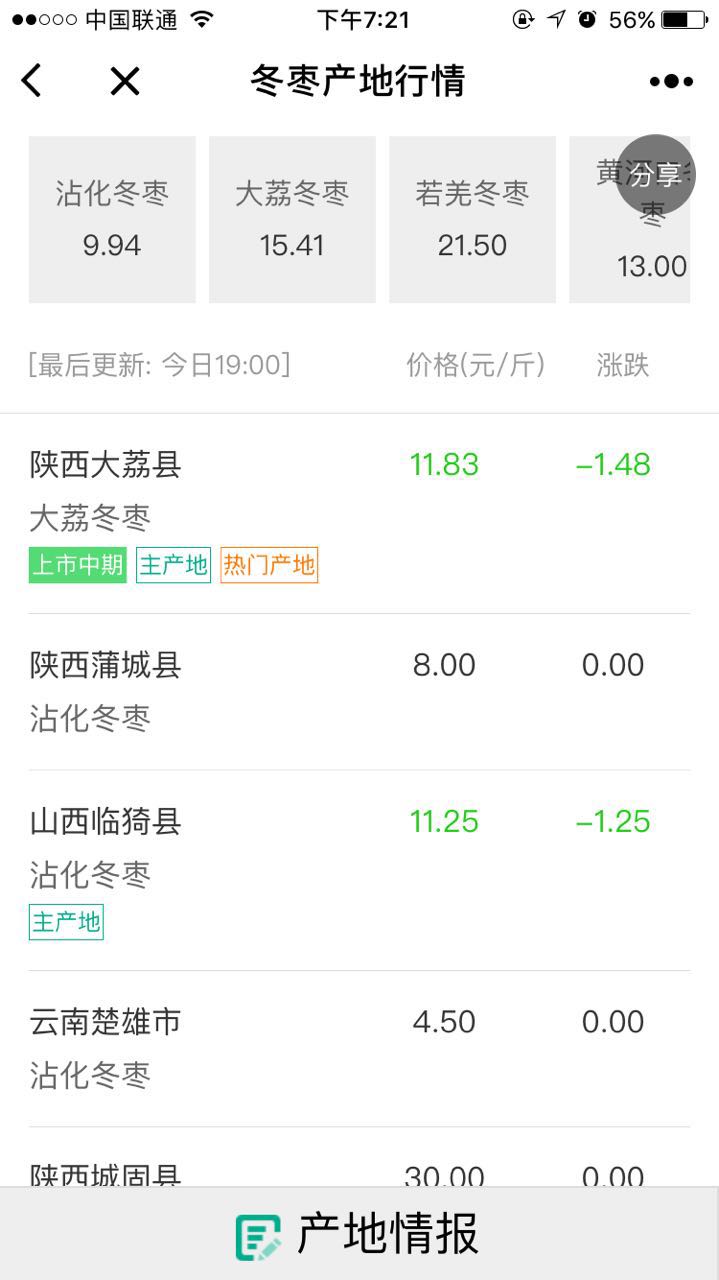
Task: Select the 若羌冬枣 21.50 card
Action: (472, 220)
